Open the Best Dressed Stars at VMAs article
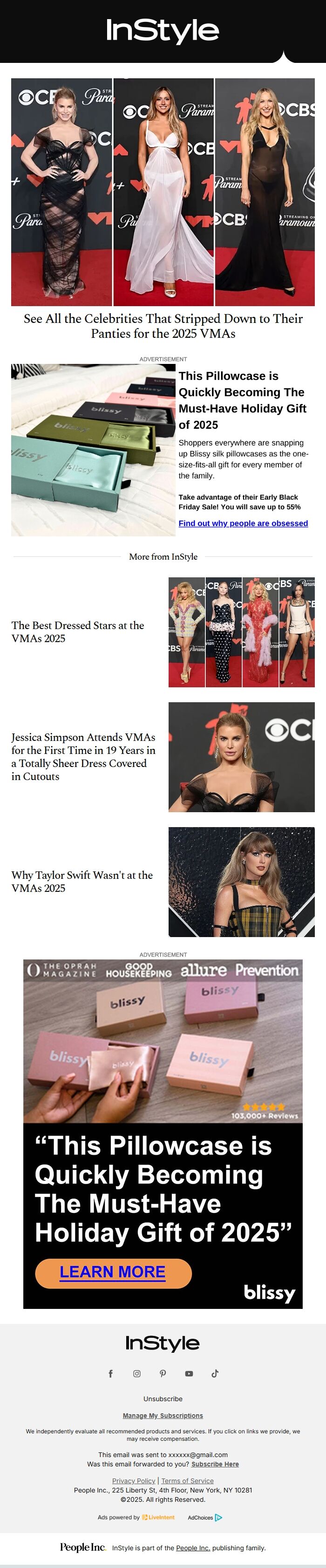This screenshot has width=326, height=1568. [x=77, y=632]
